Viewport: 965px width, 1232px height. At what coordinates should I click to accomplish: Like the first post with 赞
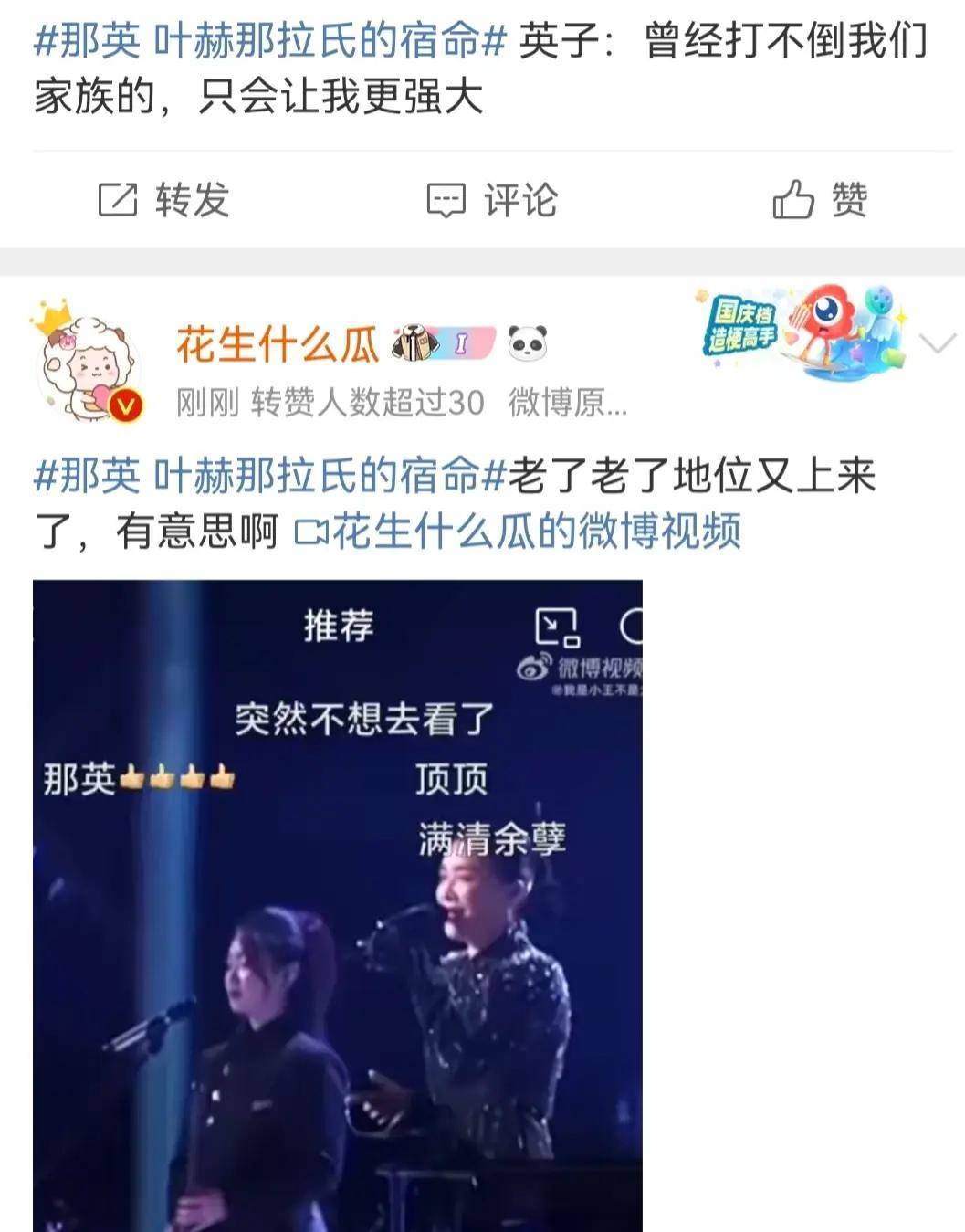click(x=819, y=199)
